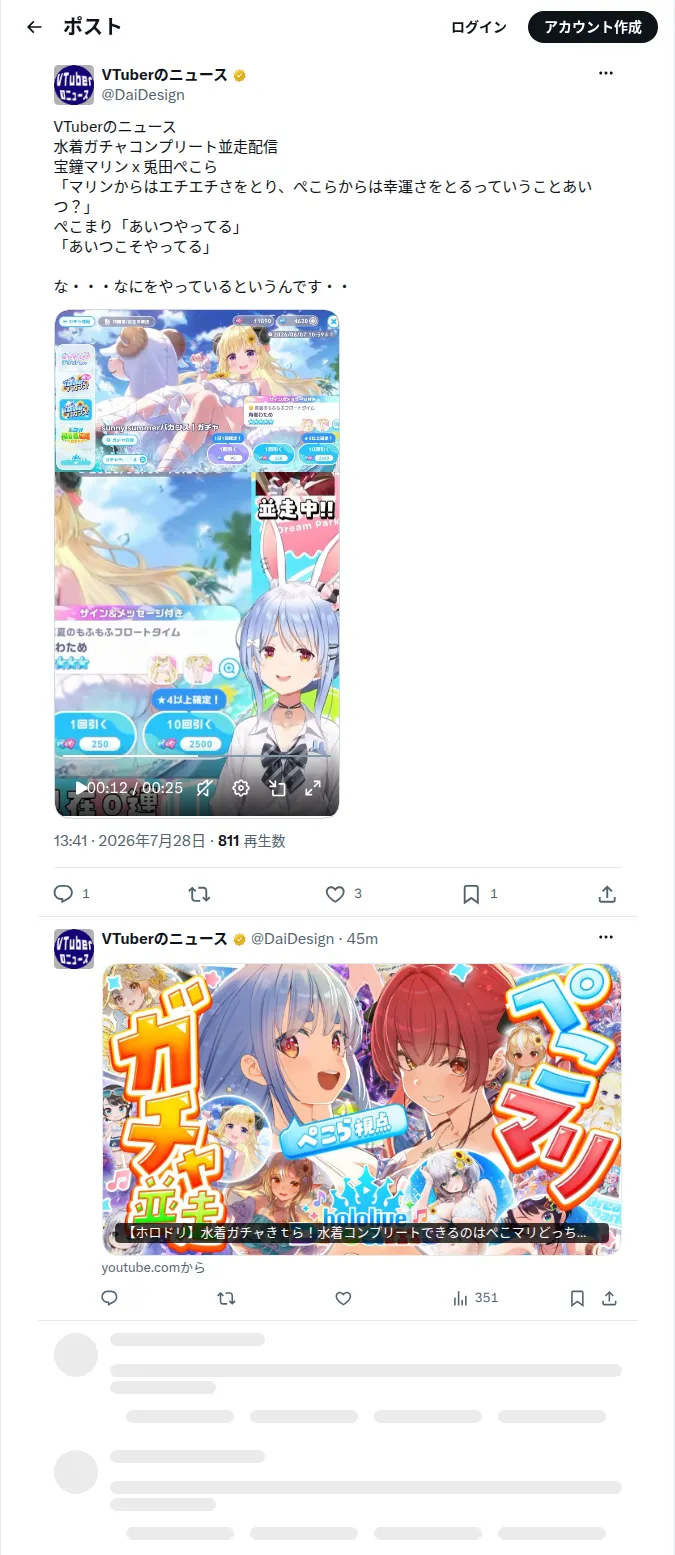This screenshot has width=675, height=1555.
Task: Bookmark the main post
Action: coord(471,894)
